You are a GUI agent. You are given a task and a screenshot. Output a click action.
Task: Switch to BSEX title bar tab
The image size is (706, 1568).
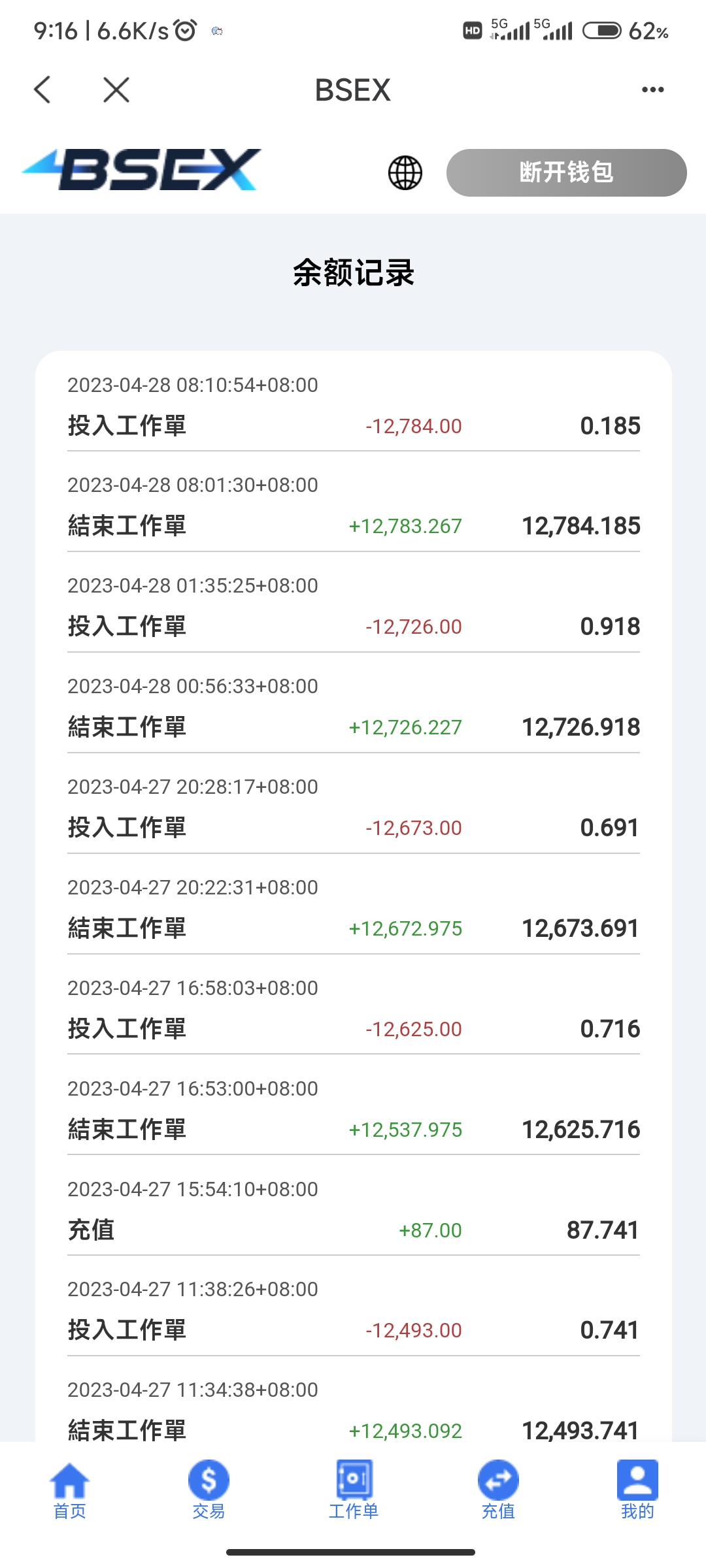point(353,90)
